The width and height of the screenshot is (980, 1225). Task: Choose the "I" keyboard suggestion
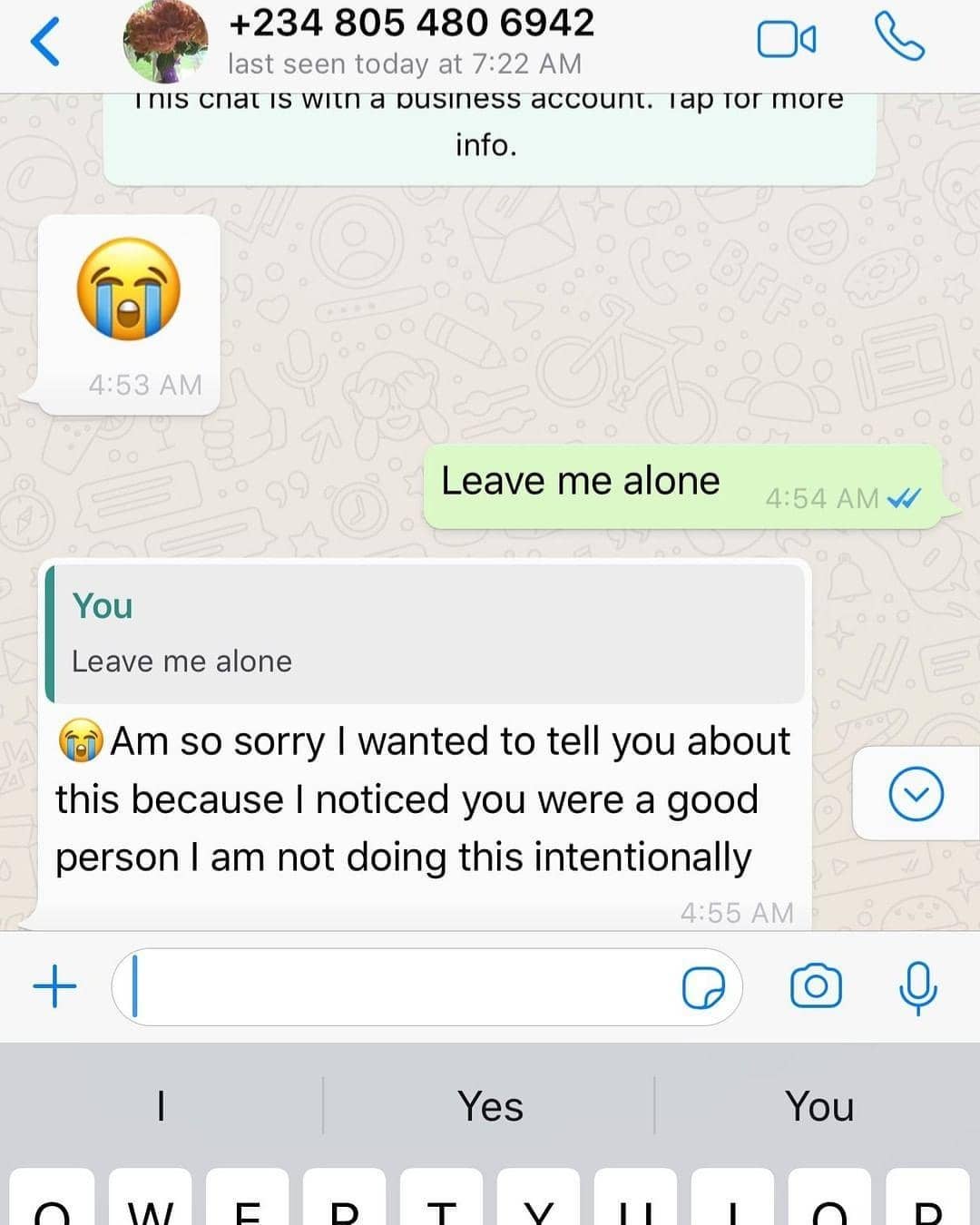[162, 1106]
